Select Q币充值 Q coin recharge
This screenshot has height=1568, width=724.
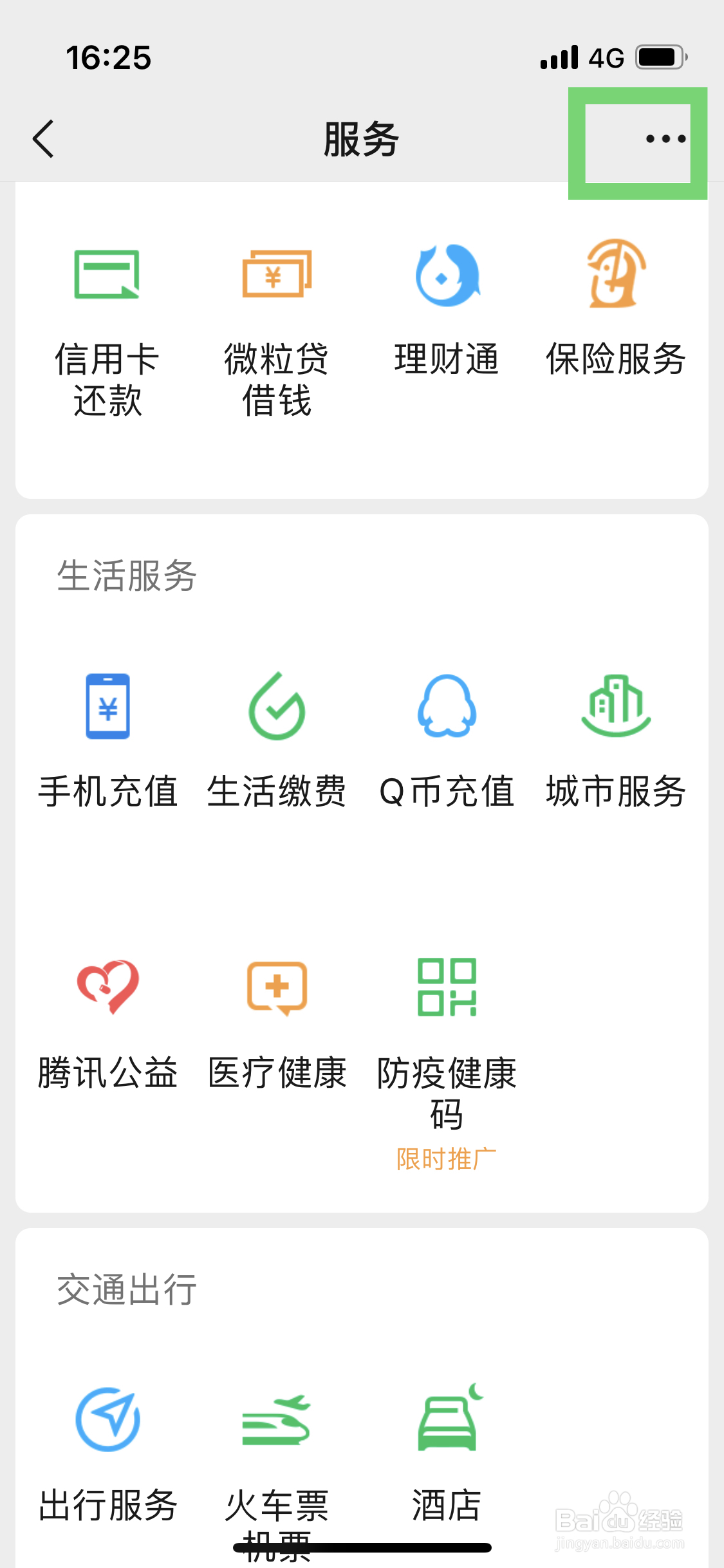tap(447, 742)
